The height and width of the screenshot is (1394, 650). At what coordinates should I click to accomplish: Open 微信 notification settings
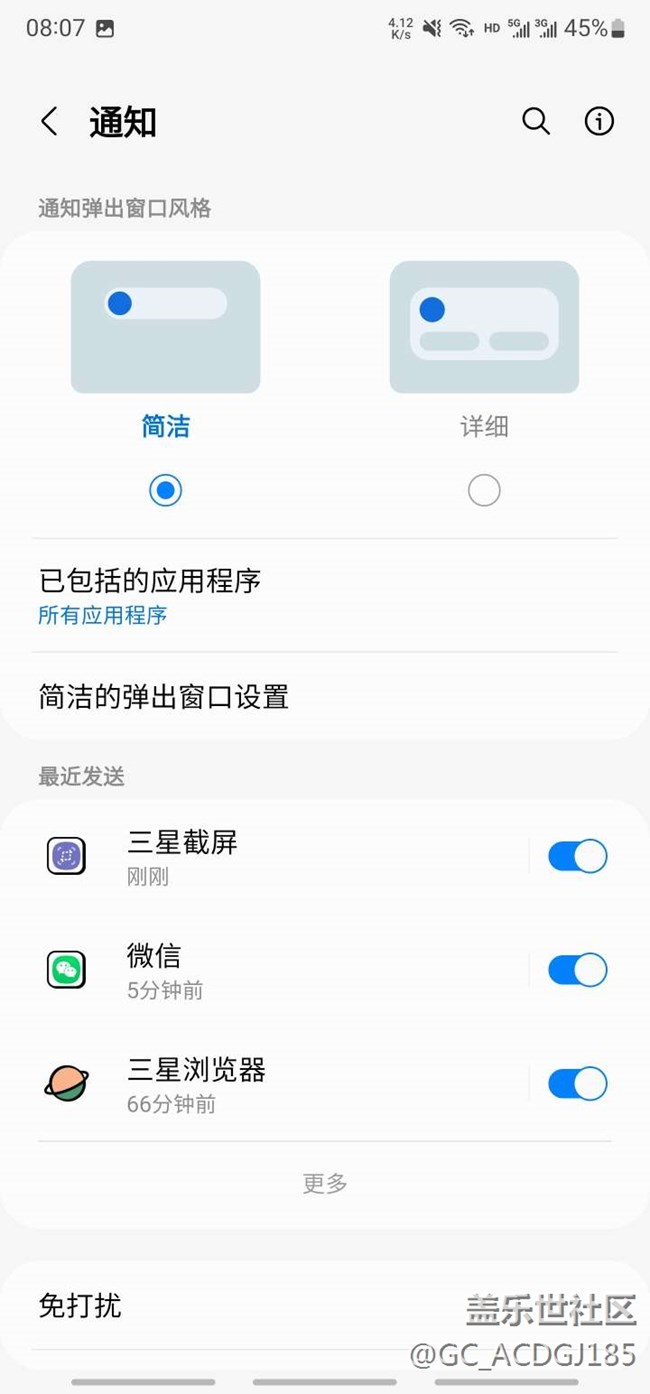[250, 970]
